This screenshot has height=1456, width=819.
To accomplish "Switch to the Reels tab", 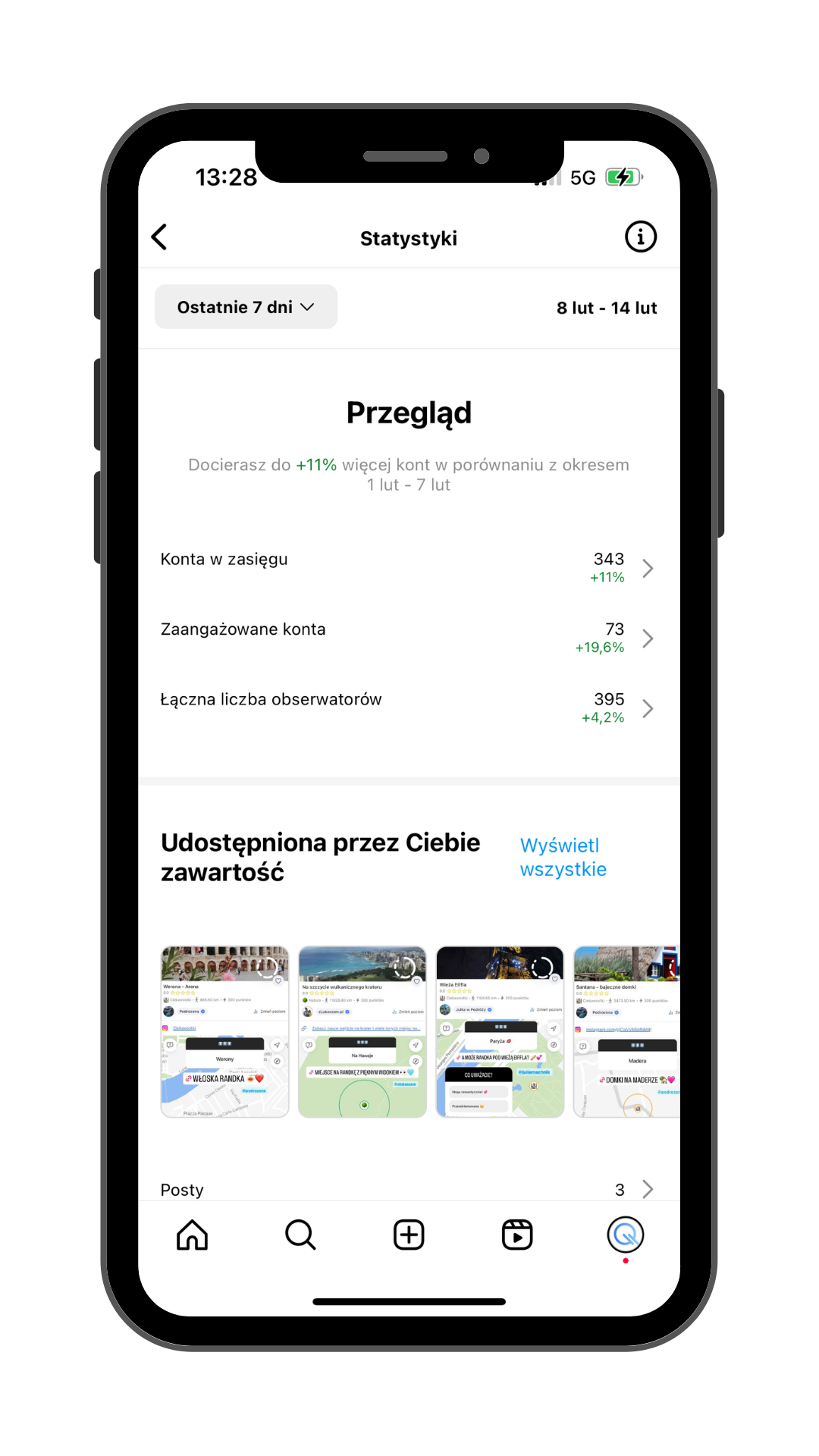I will 517,1235.
